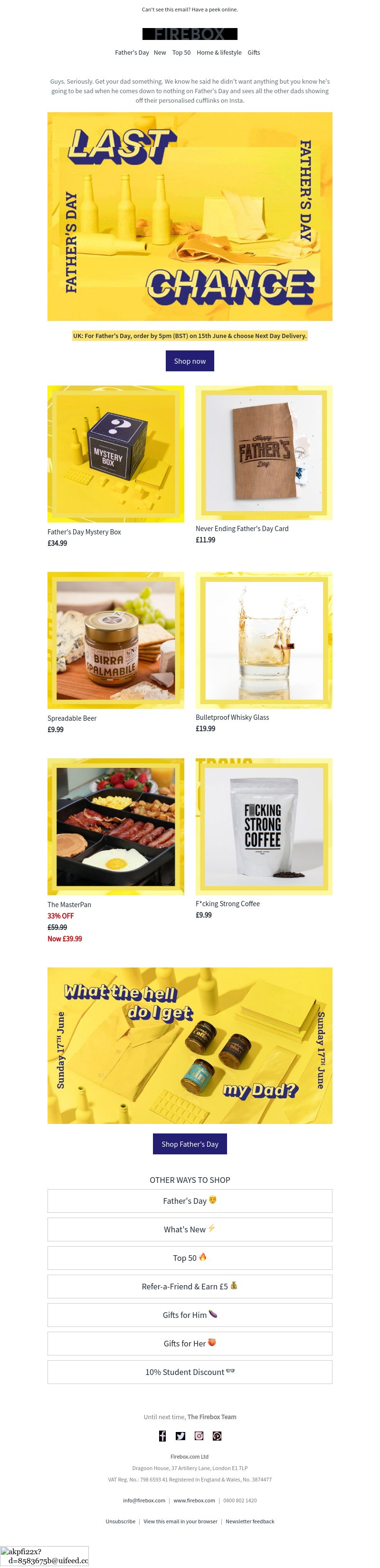Screen dimensions: 380x1568
Task: Open Never Ending Father's Day Card
Action: pos(264,453)
